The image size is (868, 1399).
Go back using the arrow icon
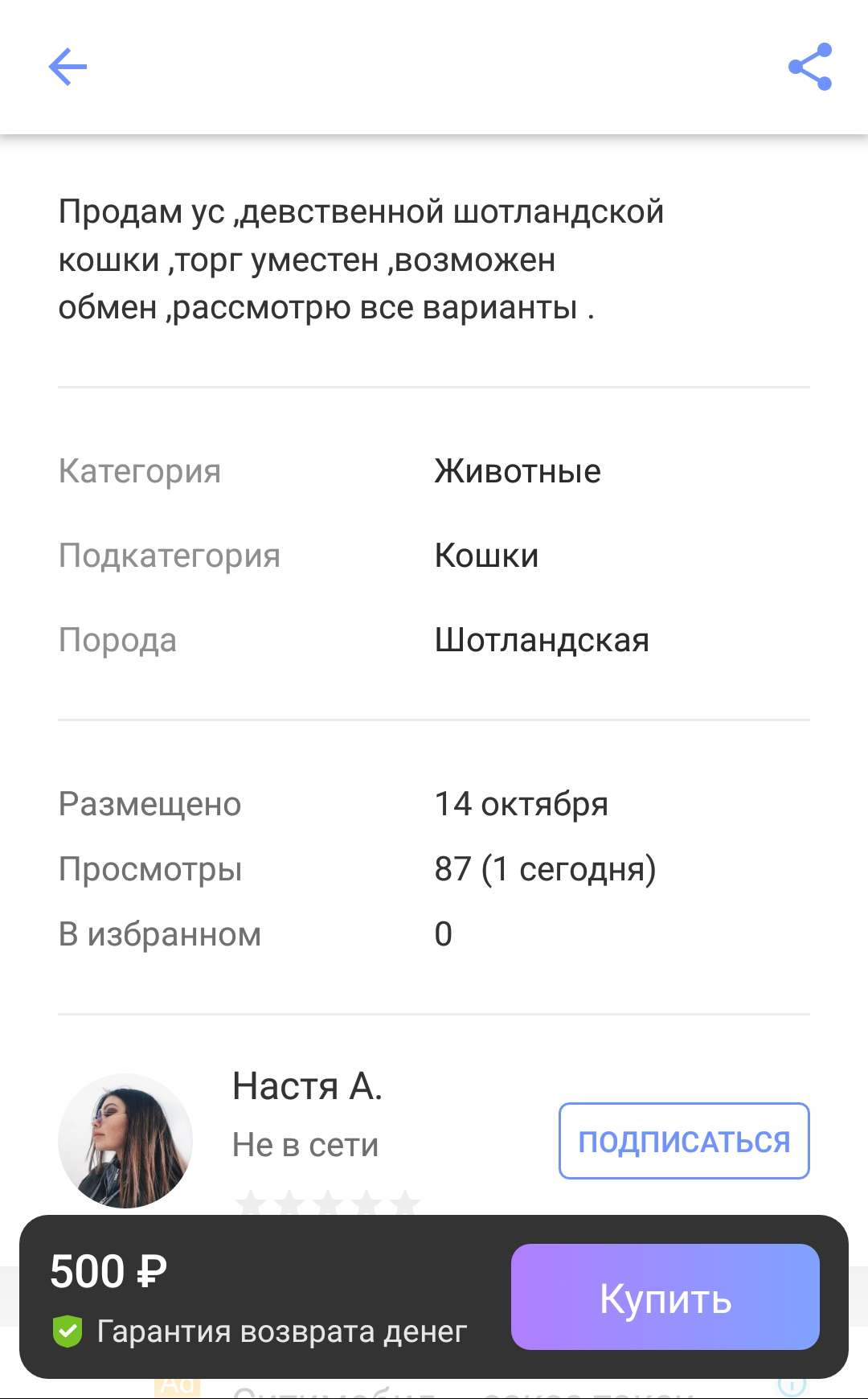coord(68,67)
